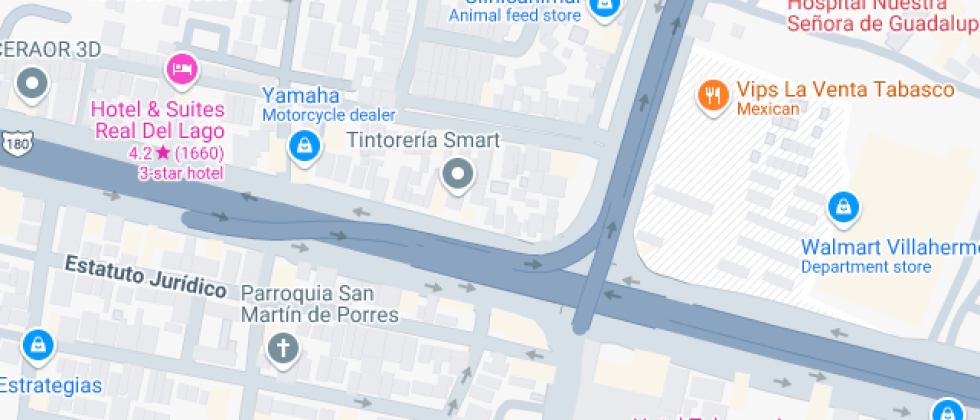
Task: Select the gray pin under CERAOR 3D
Action: pyautogui.click(x=34, y=84)
